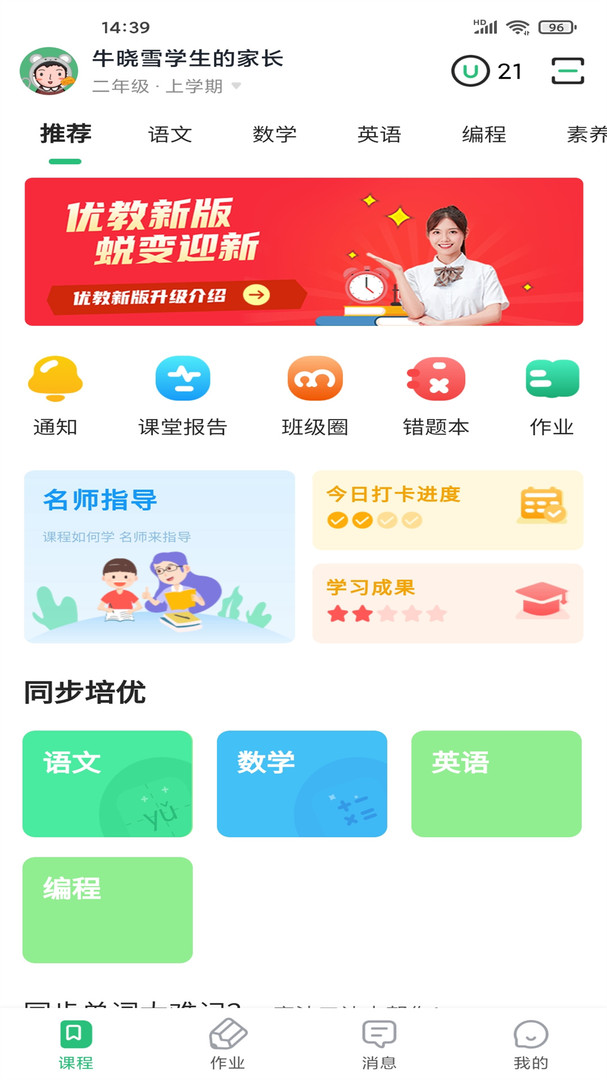
Task: Open the U coin balance
Action: point(487,71)
